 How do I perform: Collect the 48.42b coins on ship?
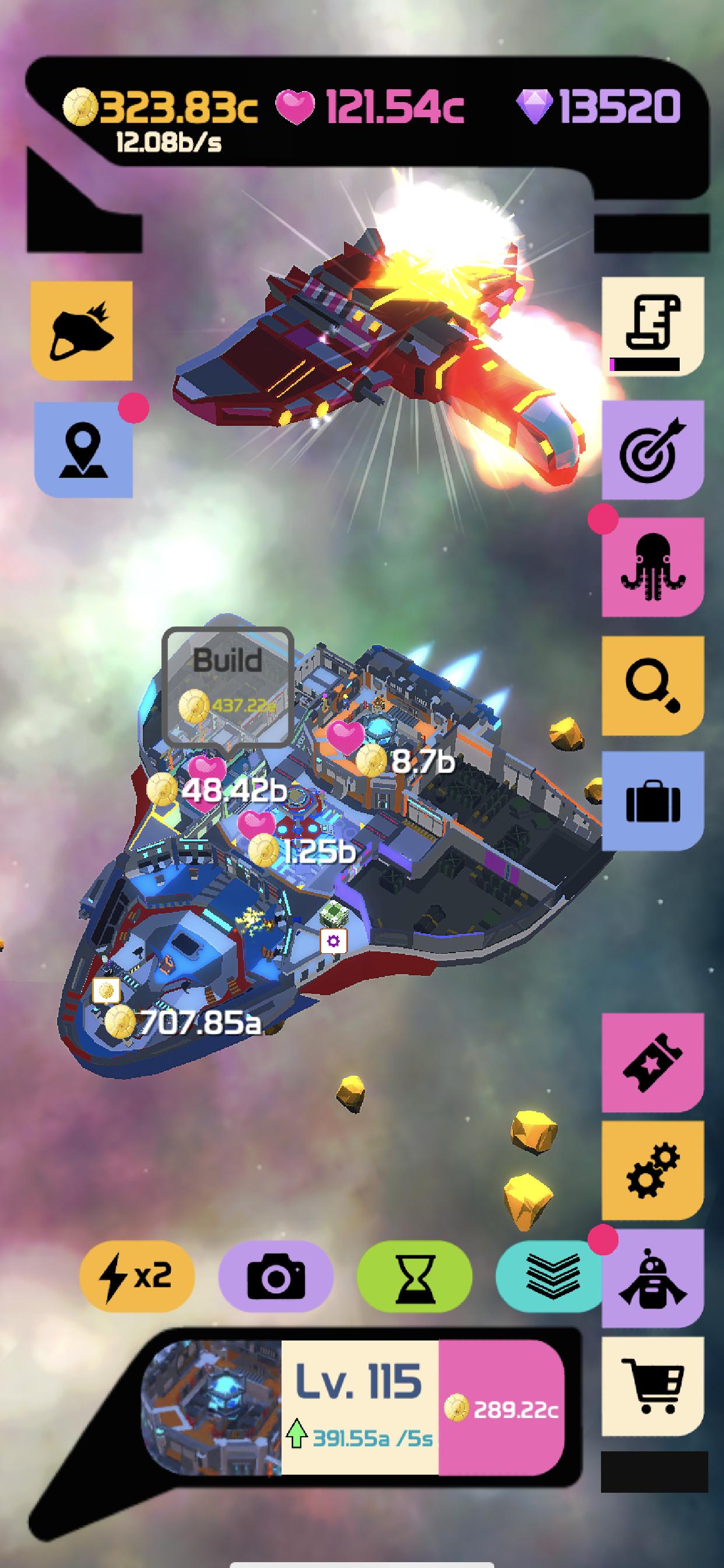point(216,789)
